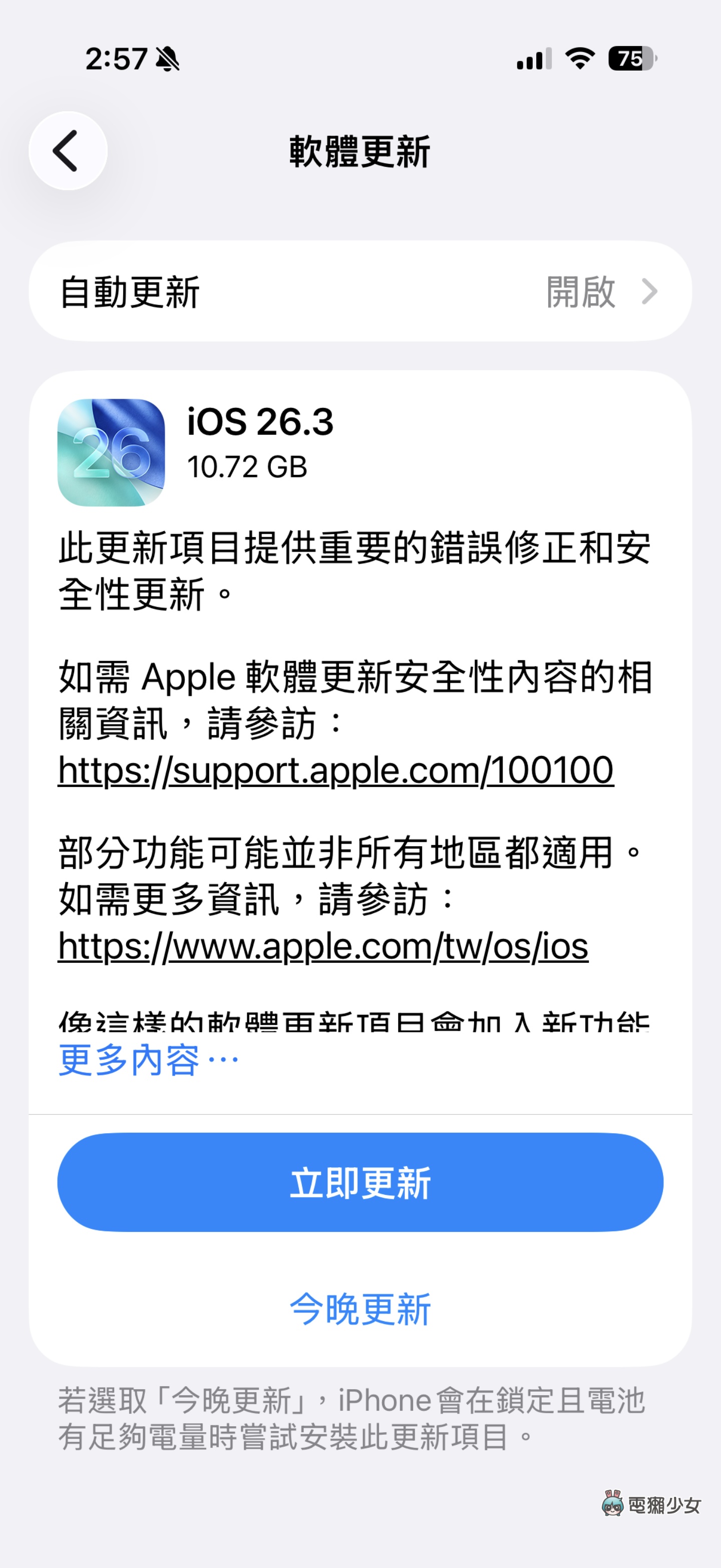The width and height of the screenshot is (721, 1568).
Task: Tap the clock showing 2:57
Action: 117,59
